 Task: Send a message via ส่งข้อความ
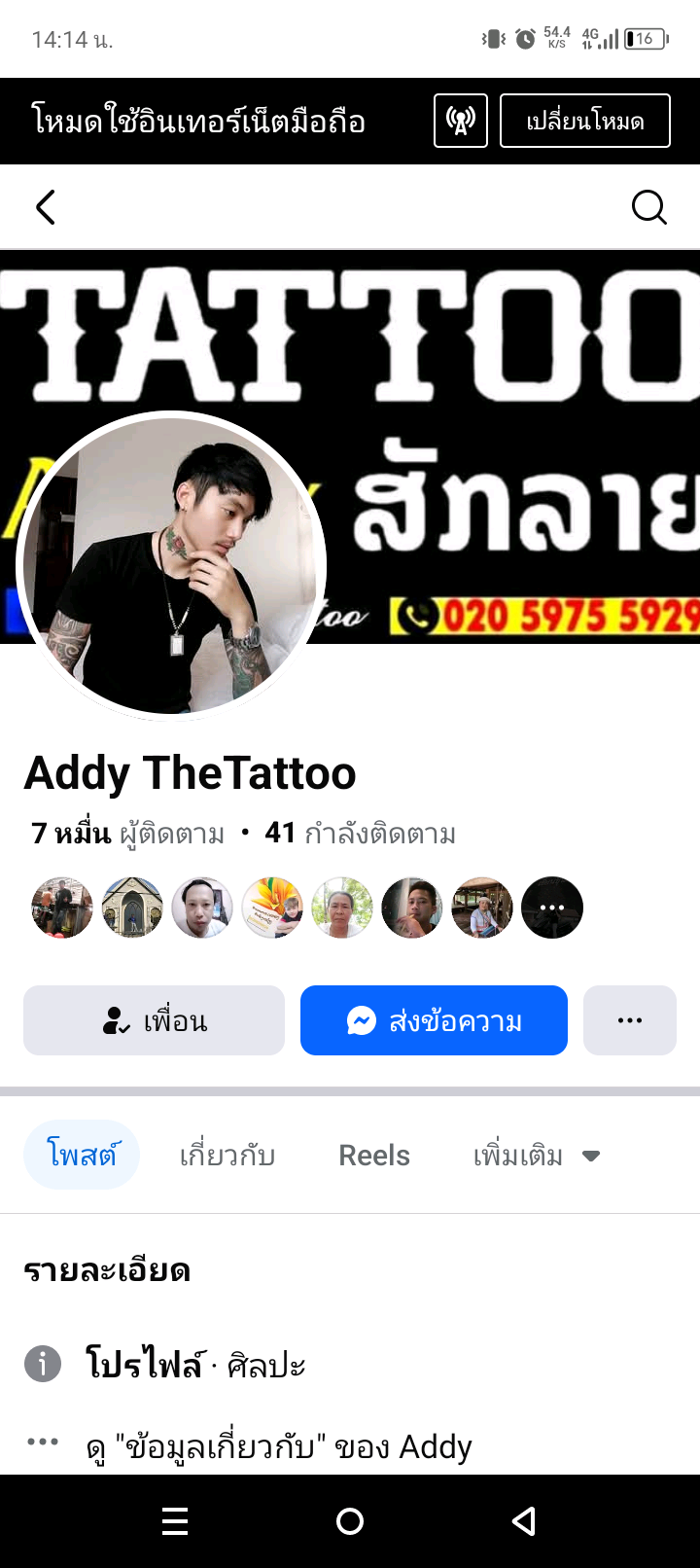pos(434,1020)
